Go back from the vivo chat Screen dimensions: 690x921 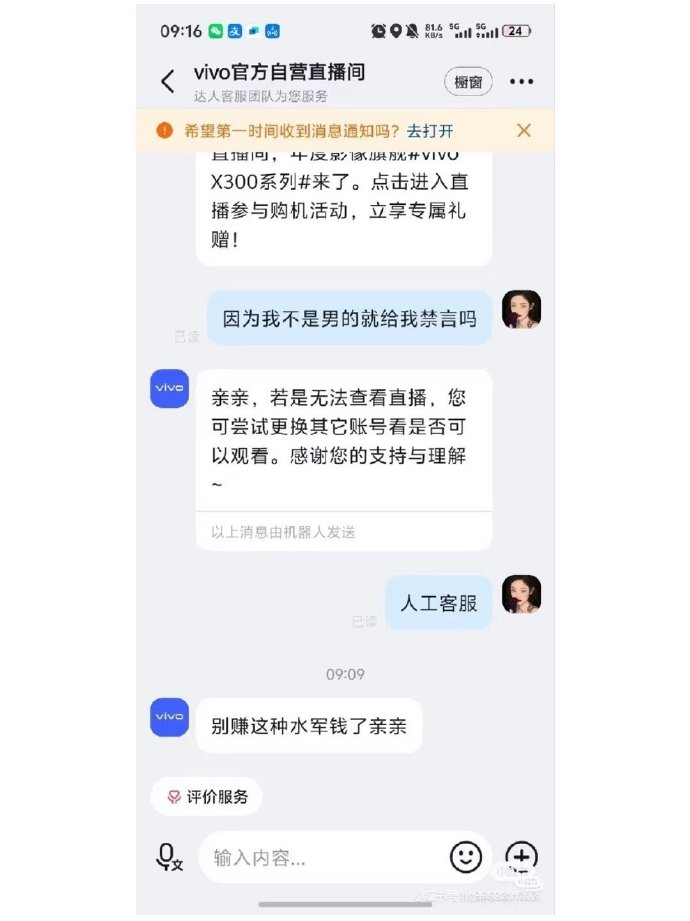(168, 82)
